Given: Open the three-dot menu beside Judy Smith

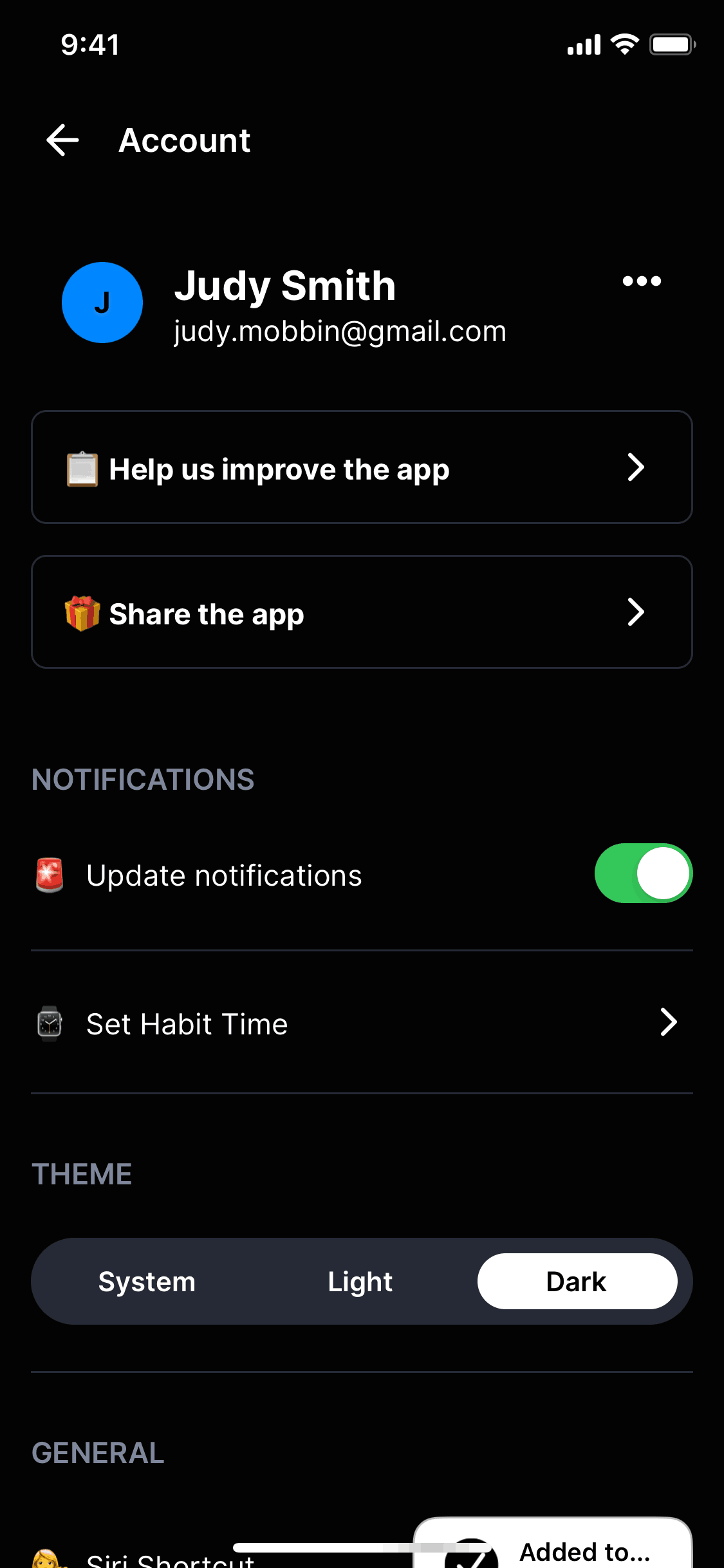Looking at the screenshot, I should (642, 281).
